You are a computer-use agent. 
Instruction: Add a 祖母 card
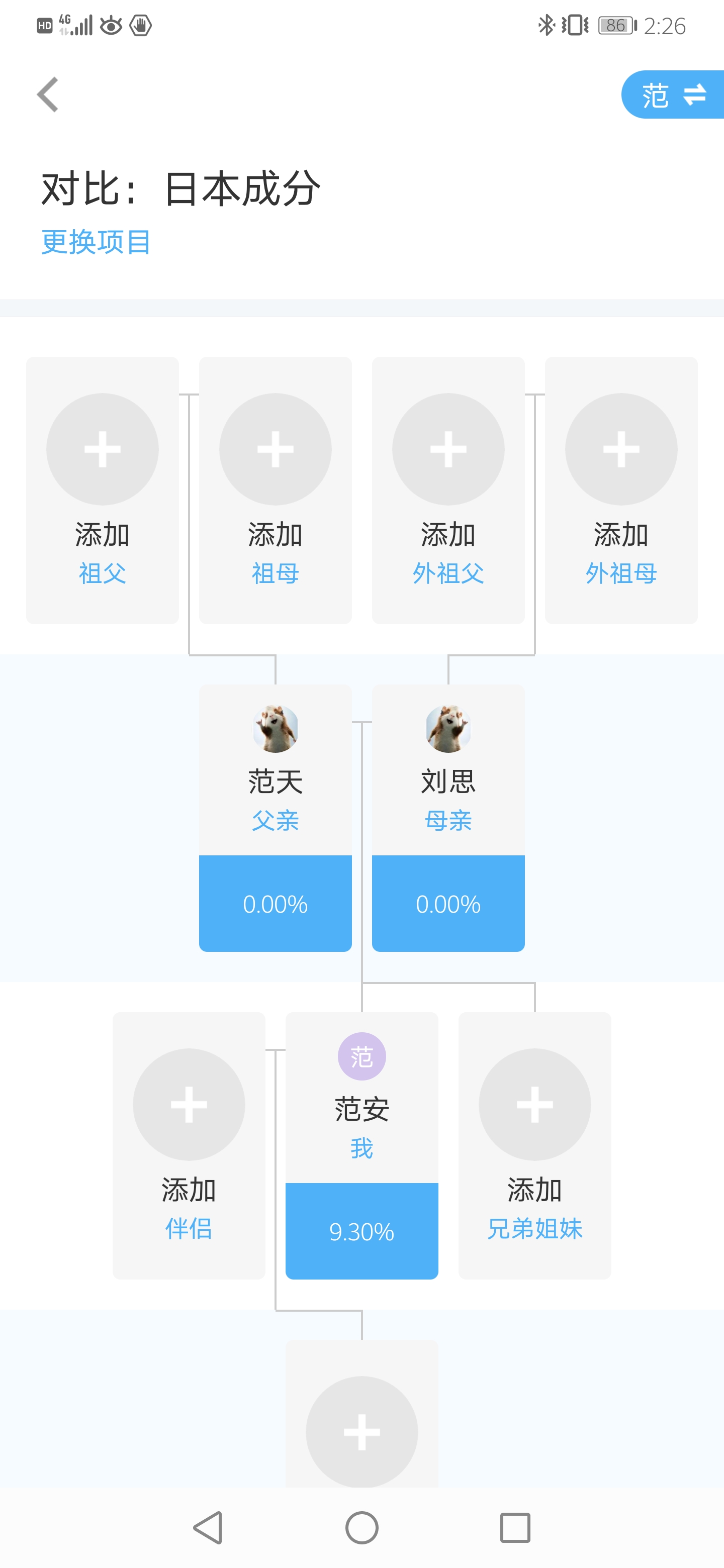point(275,490)
